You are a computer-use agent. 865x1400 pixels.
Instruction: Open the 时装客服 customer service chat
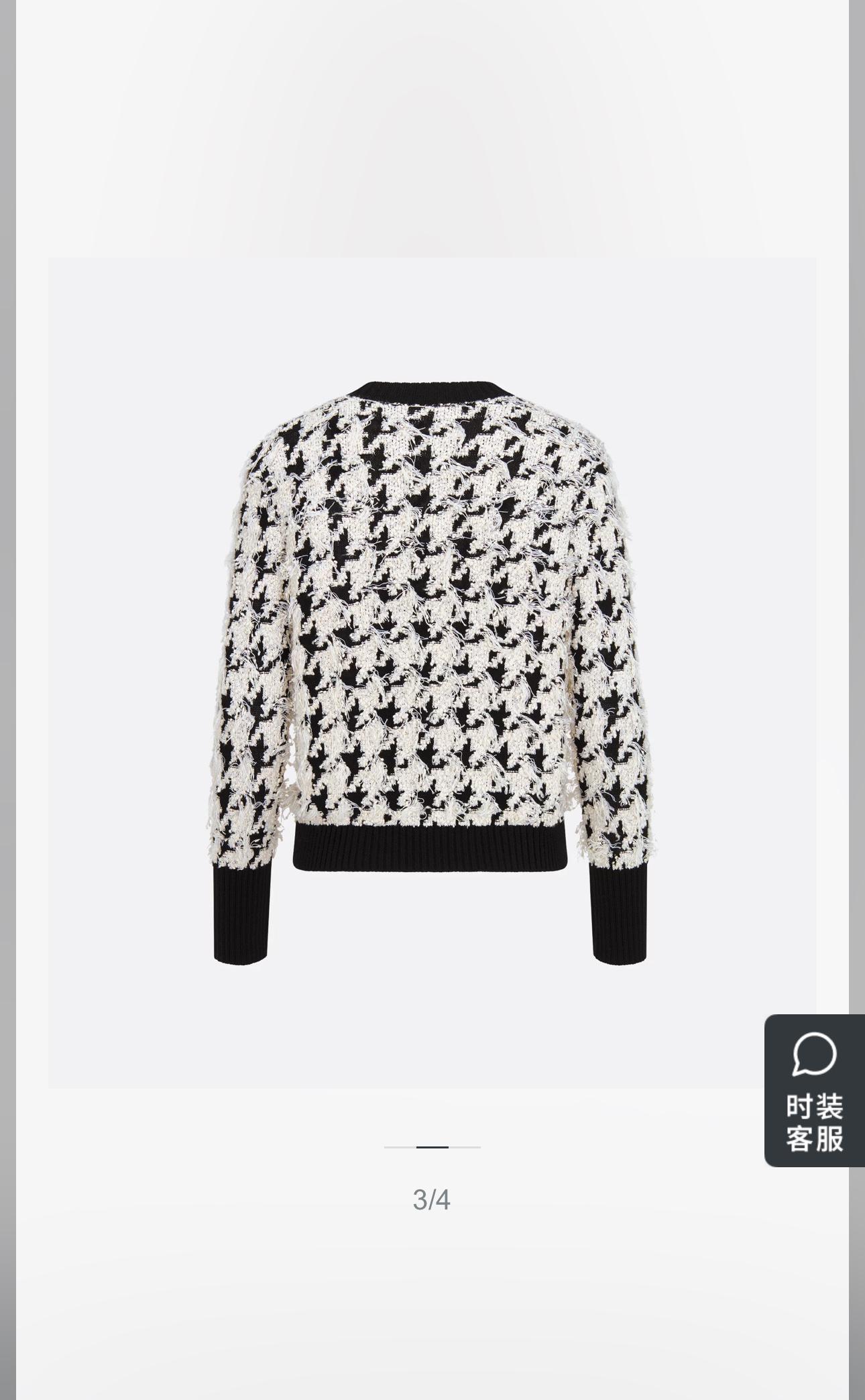coord(814,1090)
